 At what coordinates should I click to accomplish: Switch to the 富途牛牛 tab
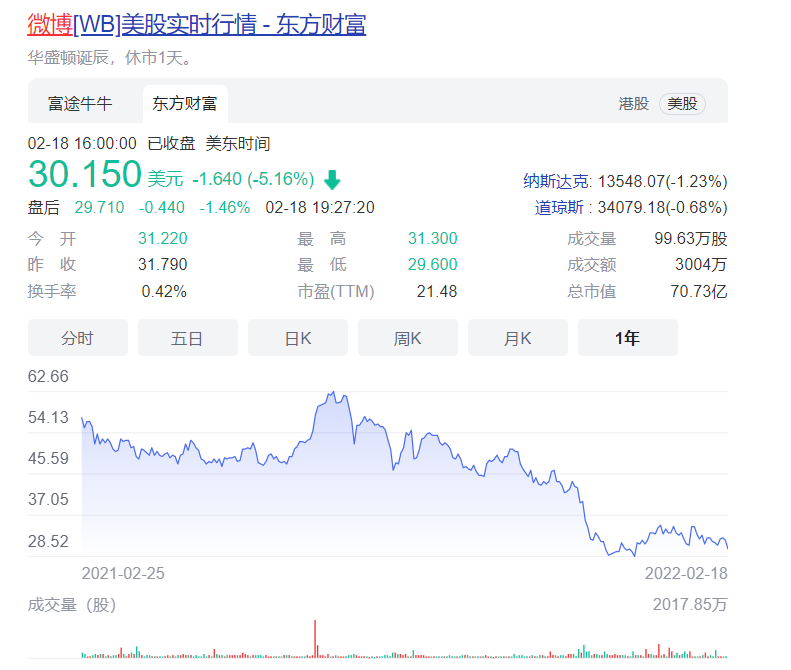point(80,103)
